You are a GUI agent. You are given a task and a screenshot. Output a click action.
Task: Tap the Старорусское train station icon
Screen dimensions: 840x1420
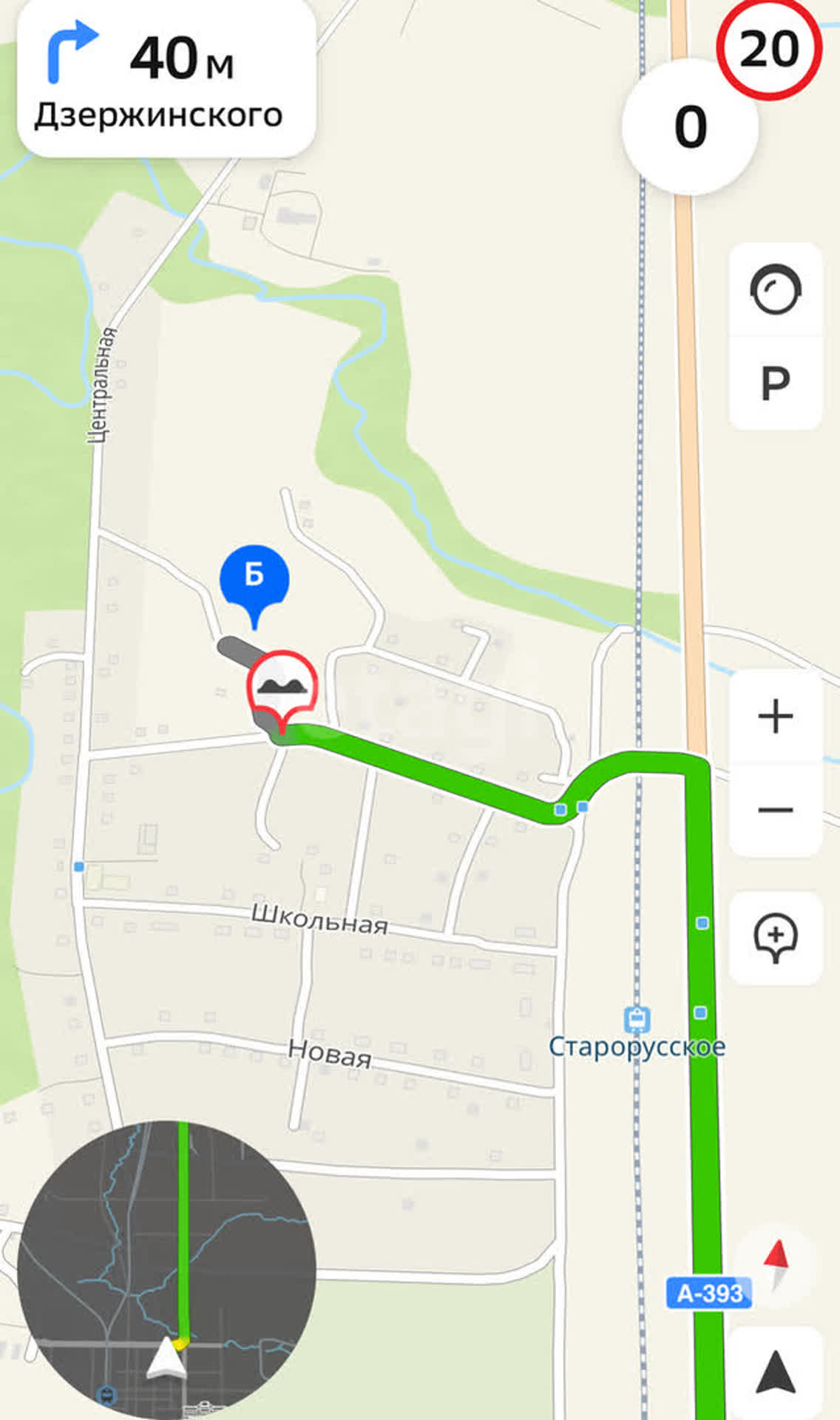click(636, 1019)
